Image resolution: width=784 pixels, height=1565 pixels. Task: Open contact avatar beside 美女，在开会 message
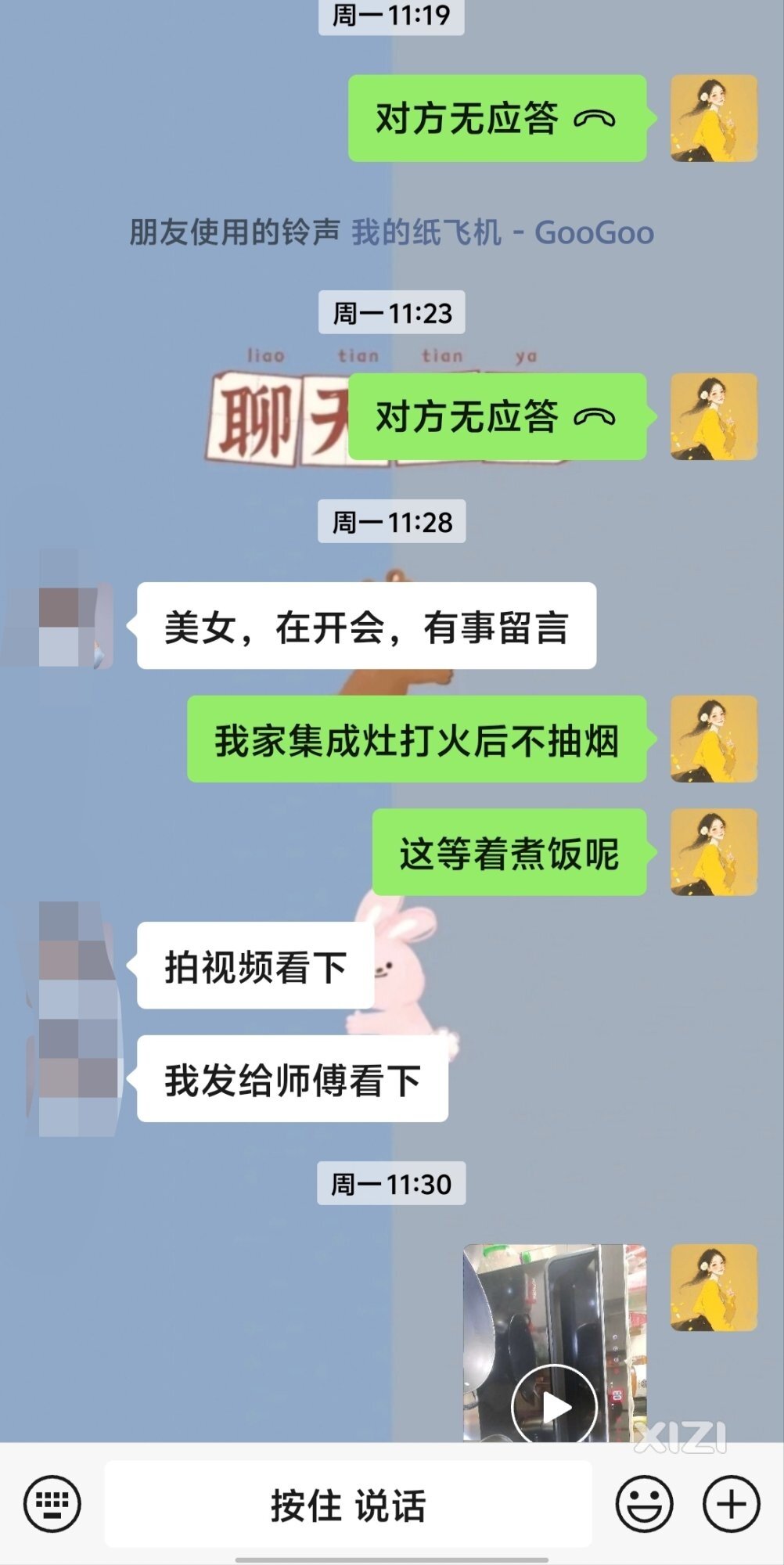(70, 626)
